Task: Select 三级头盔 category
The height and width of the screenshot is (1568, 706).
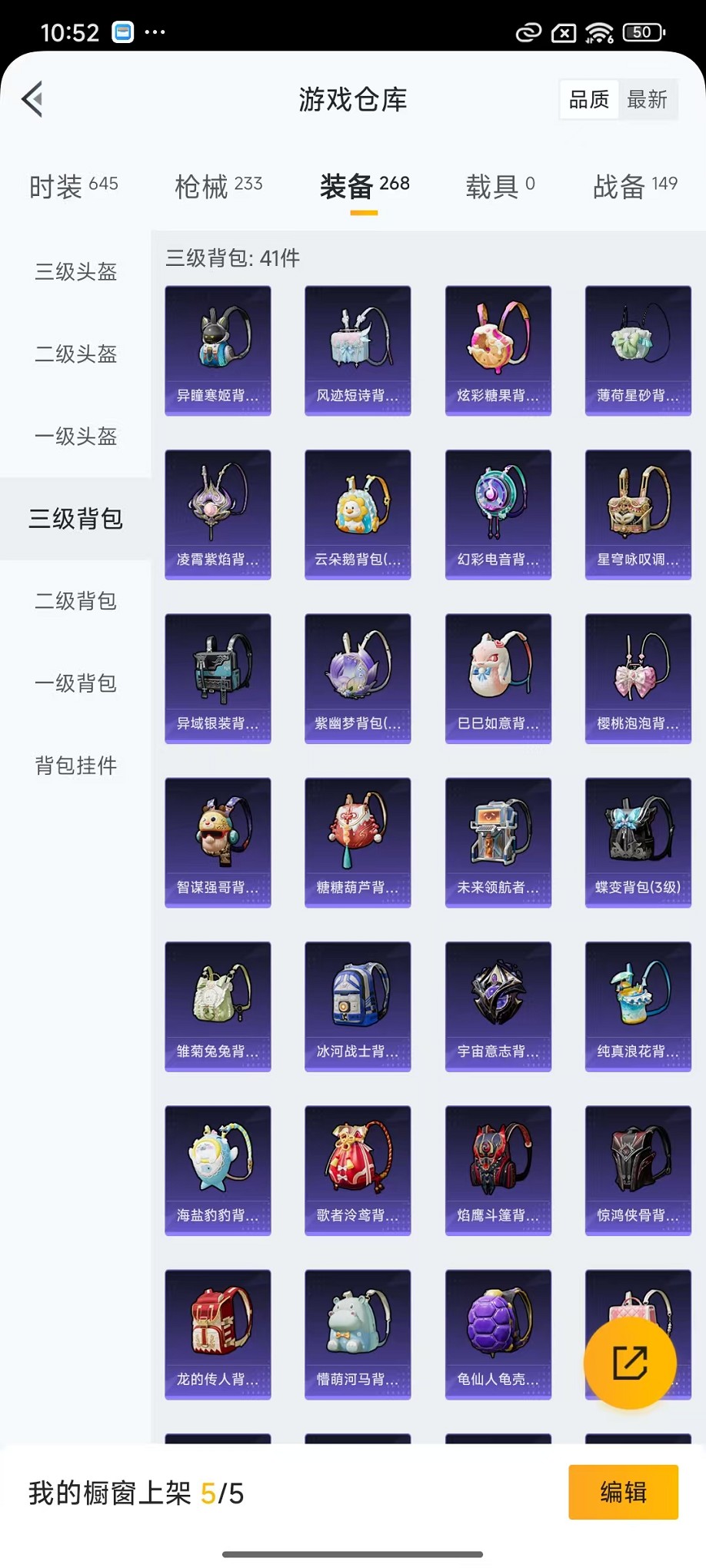Action: (x=75, y=272)
